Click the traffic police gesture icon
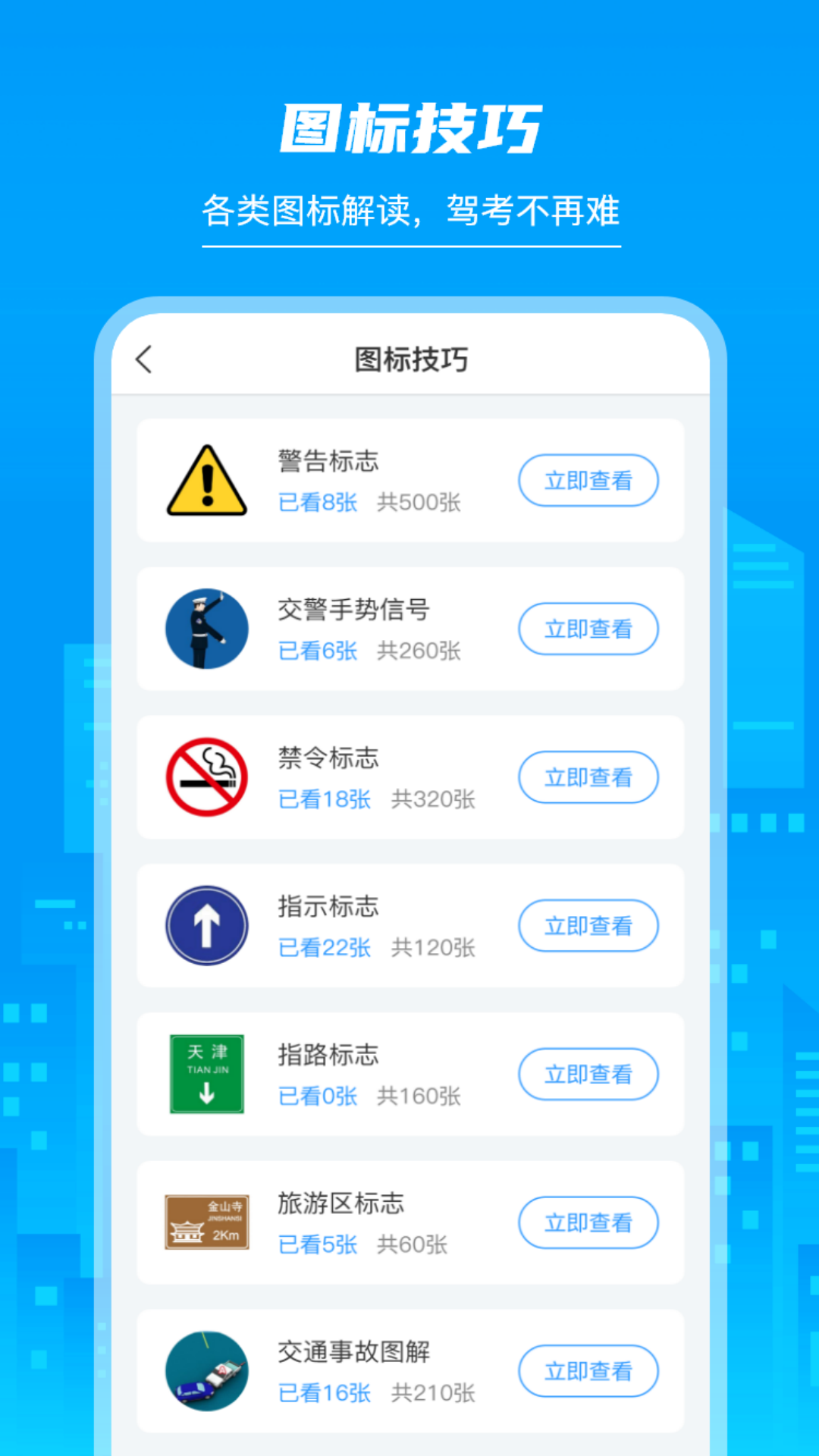819x1456 pixels. (206, 628)
